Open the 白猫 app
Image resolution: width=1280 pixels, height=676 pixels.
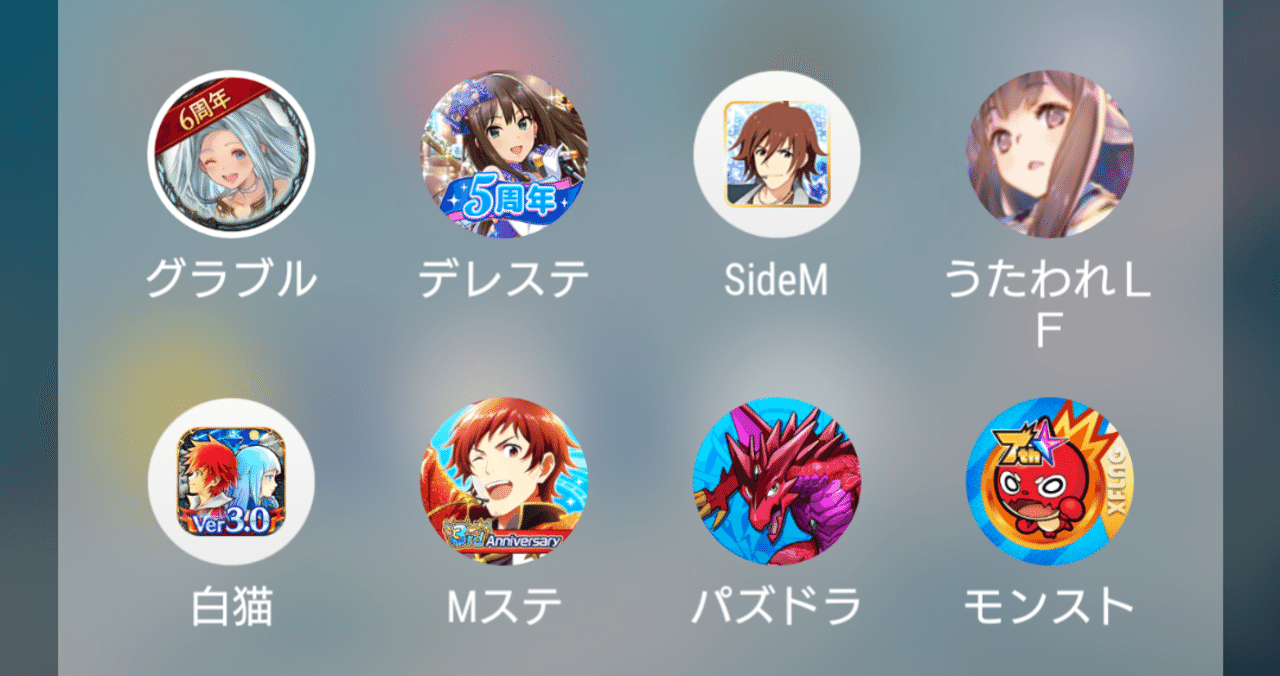[x=231, y=481]
